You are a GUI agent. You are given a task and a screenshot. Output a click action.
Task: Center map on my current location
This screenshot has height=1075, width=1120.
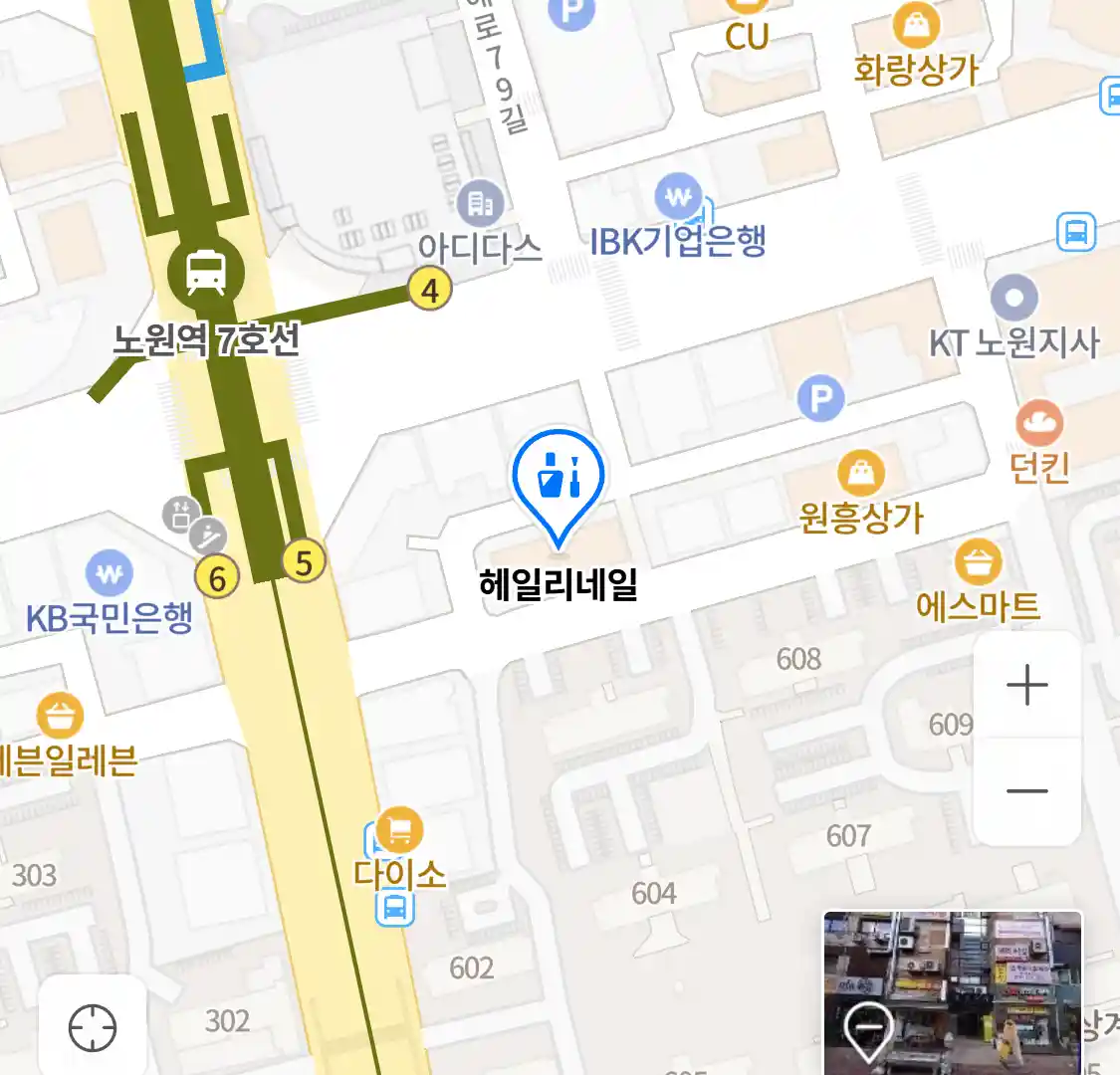(93, 1027)
